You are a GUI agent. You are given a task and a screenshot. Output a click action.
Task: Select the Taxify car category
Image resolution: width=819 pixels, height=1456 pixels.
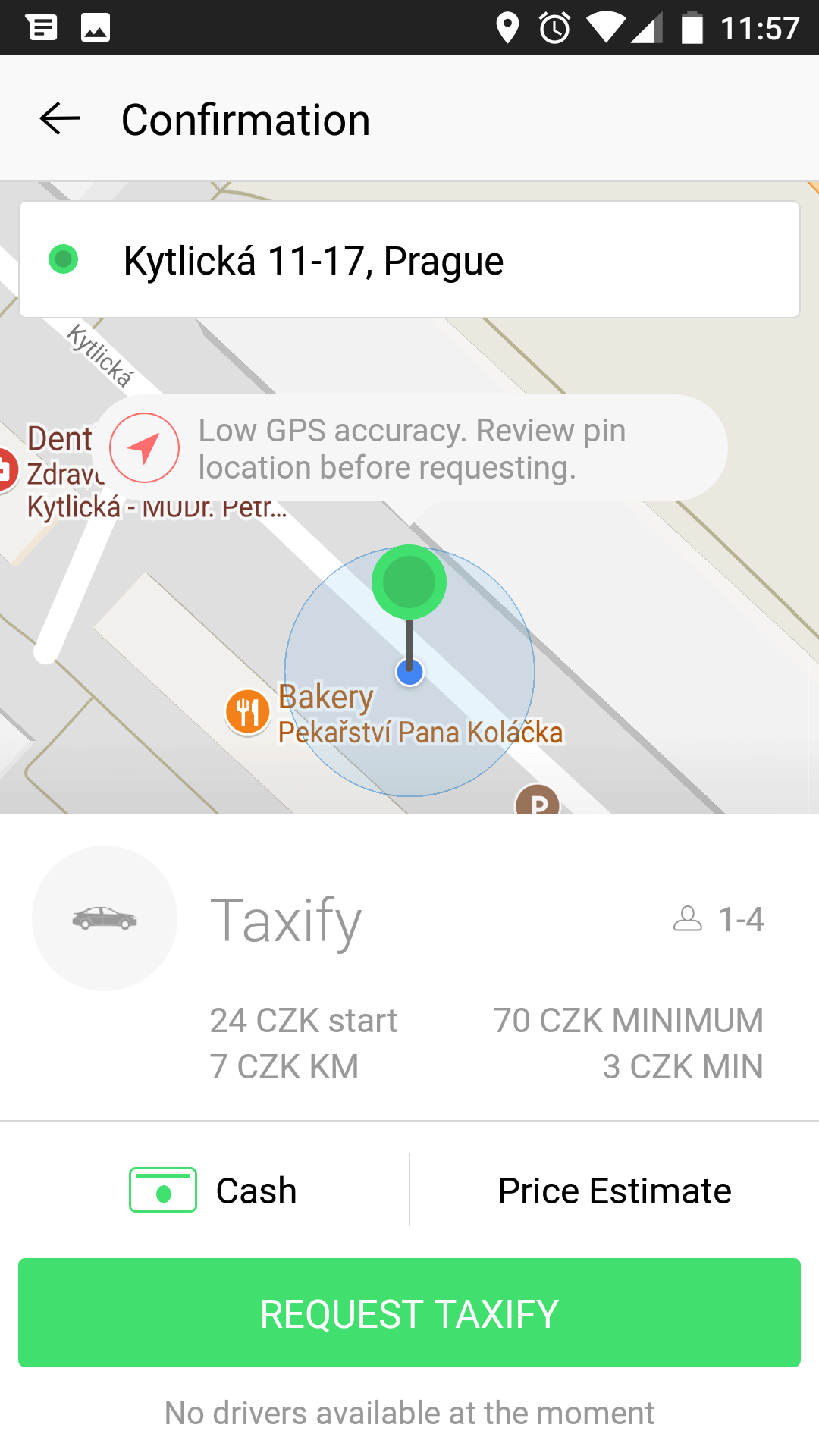coord(409,968)
